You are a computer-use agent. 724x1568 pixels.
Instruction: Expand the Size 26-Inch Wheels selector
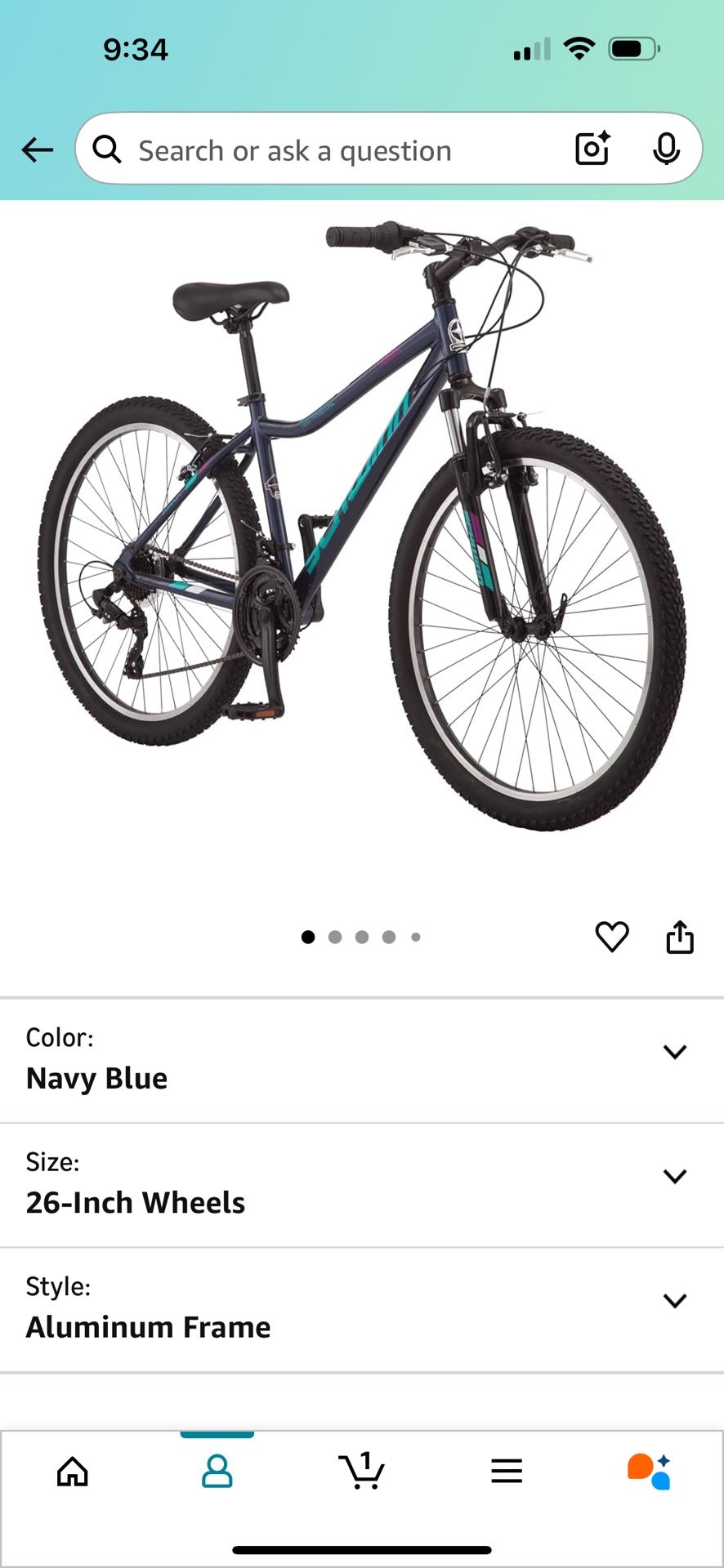coord(362,1185)
